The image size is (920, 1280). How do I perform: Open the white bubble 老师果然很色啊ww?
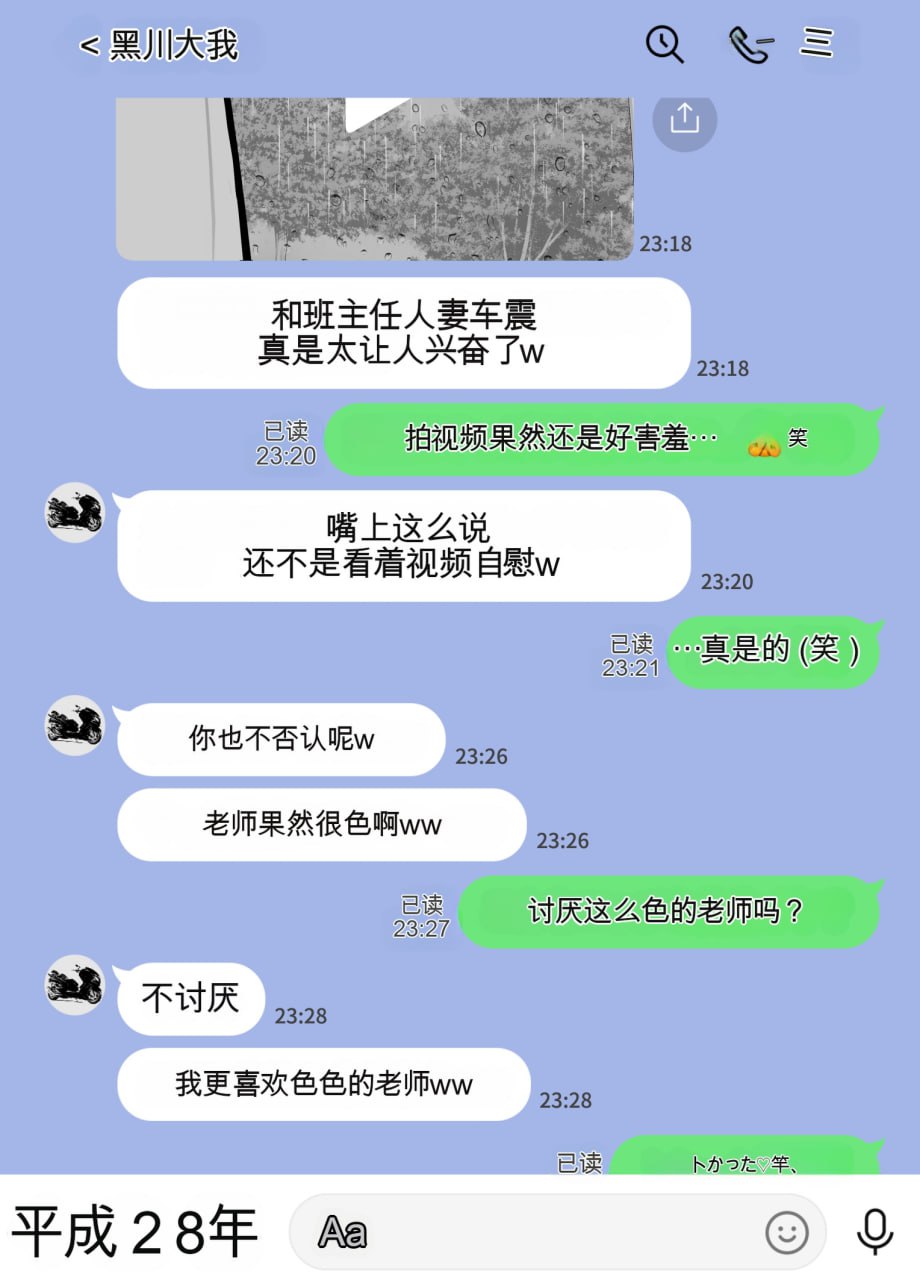[x=322, y=825]
